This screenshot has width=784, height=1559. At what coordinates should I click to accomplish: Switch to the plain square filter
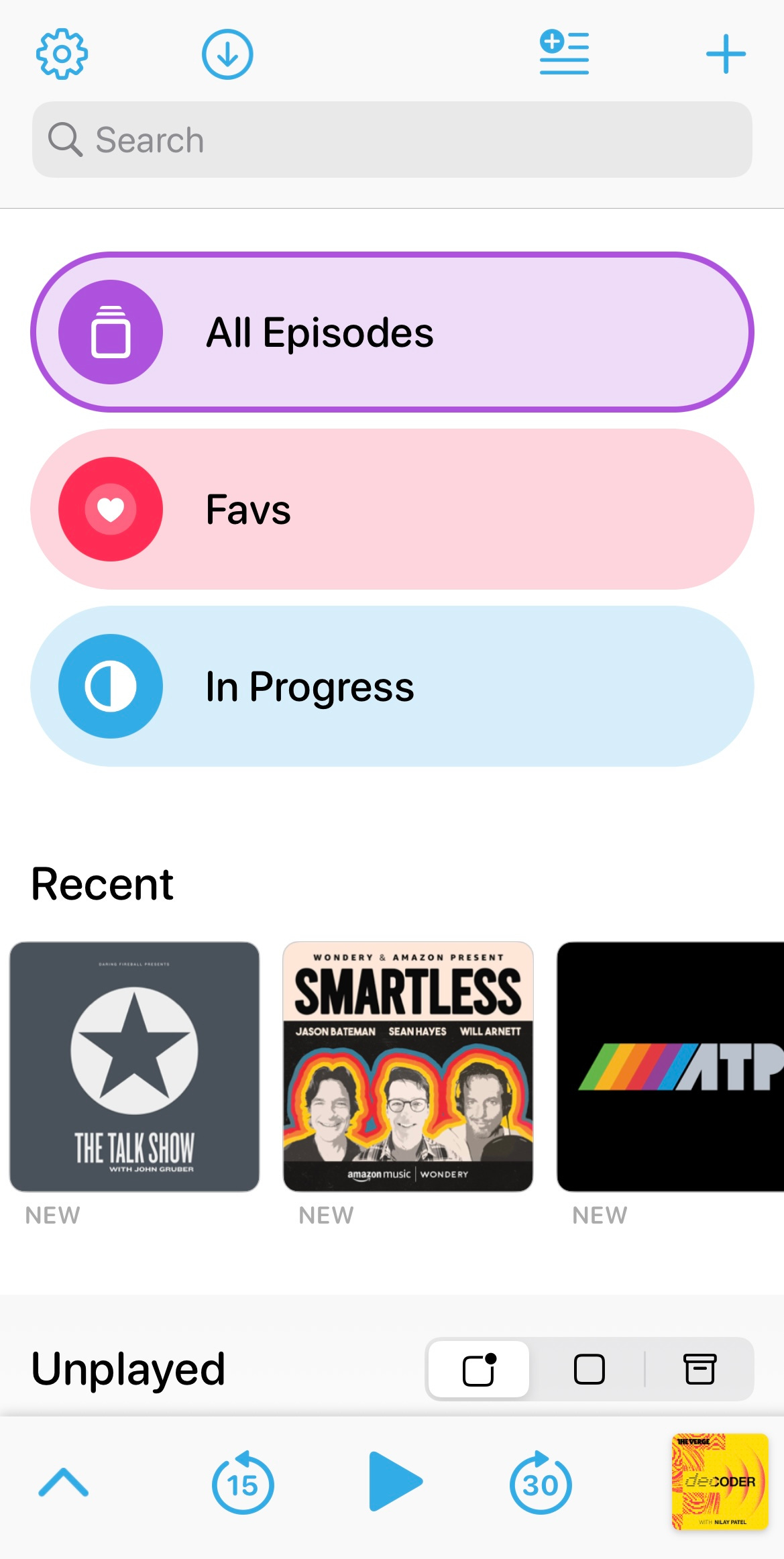(589, 1369)
